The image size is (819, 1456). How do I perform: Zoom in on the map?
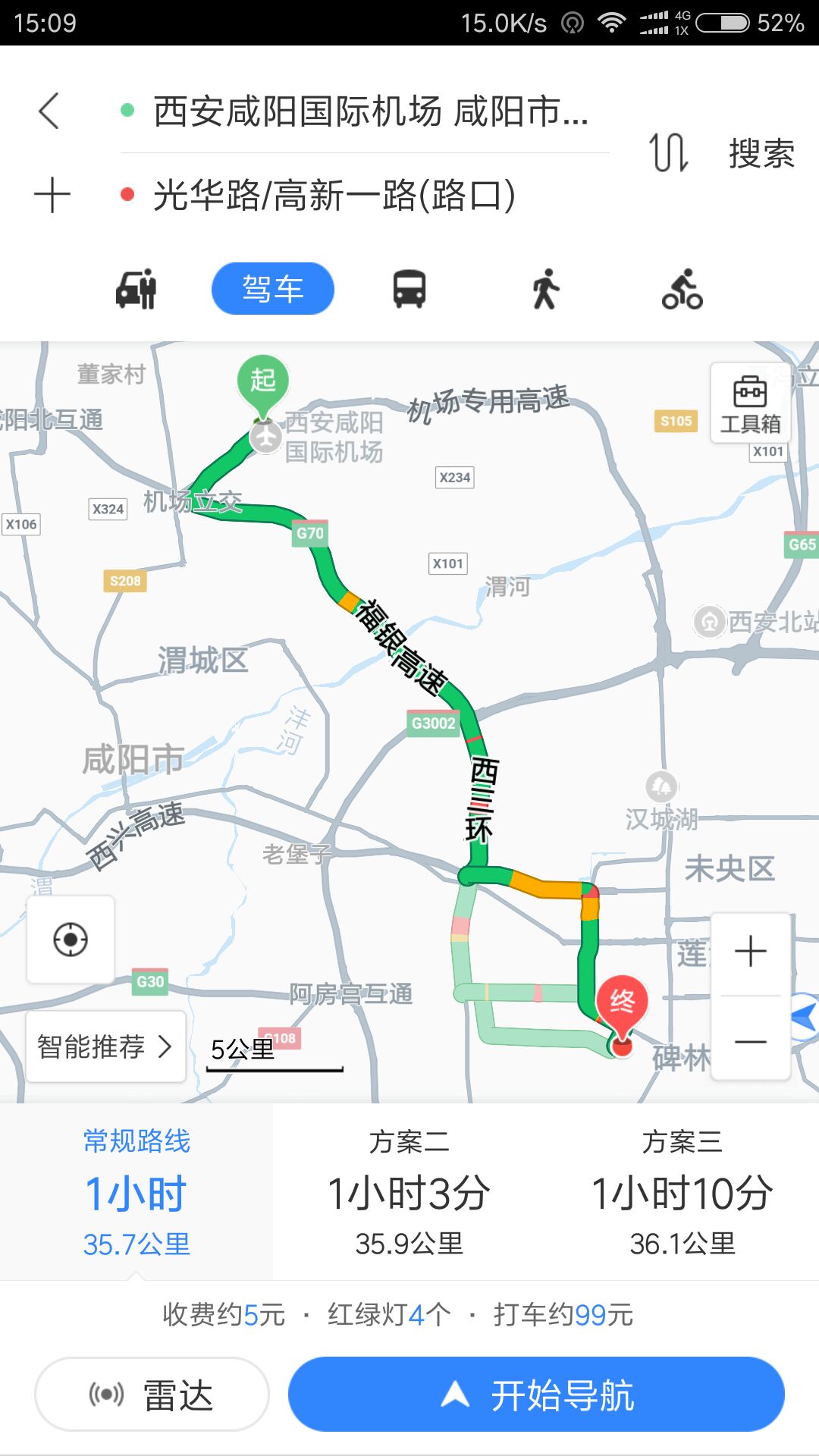point(751,951)
